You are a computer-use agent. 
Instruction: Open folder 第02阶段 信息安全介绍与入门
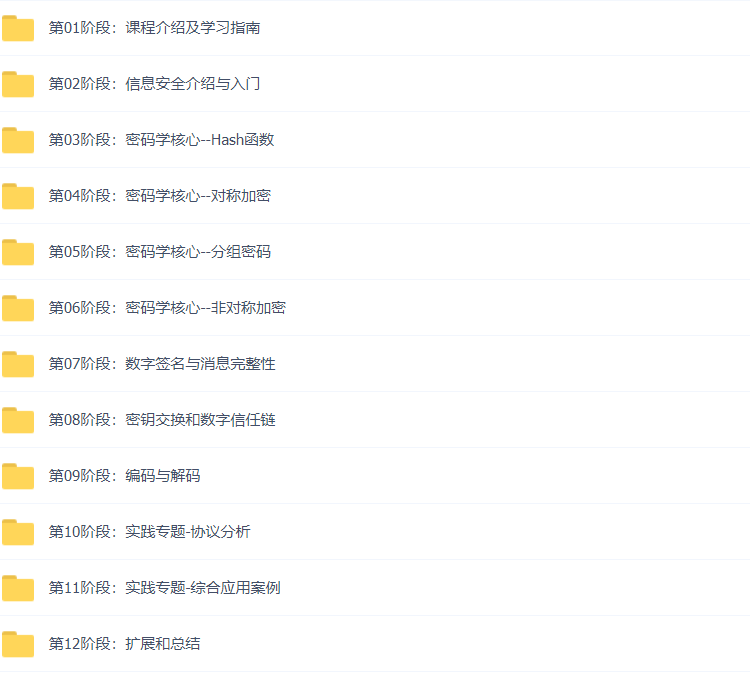(155, 84)
